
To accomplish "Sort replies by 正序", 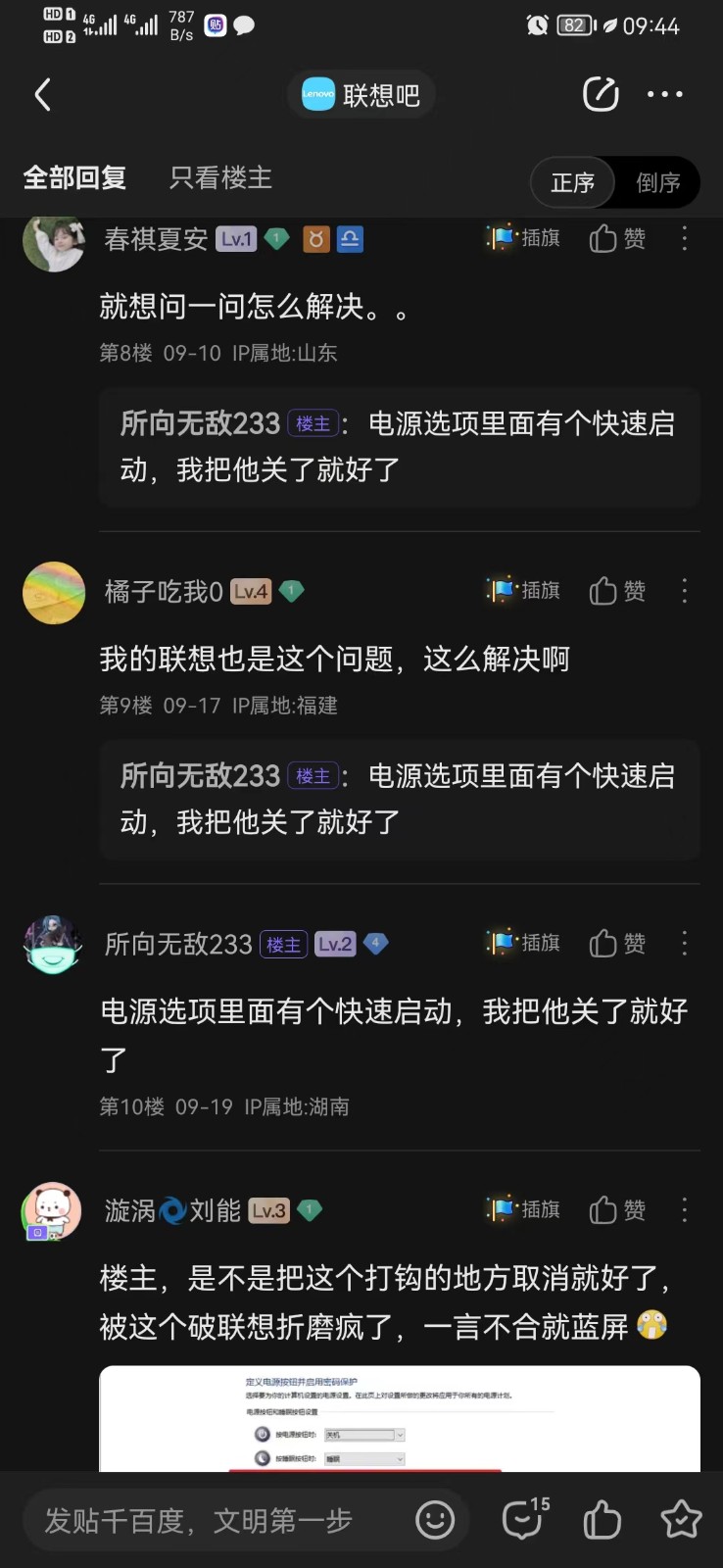I will click(x=573, y=182).
